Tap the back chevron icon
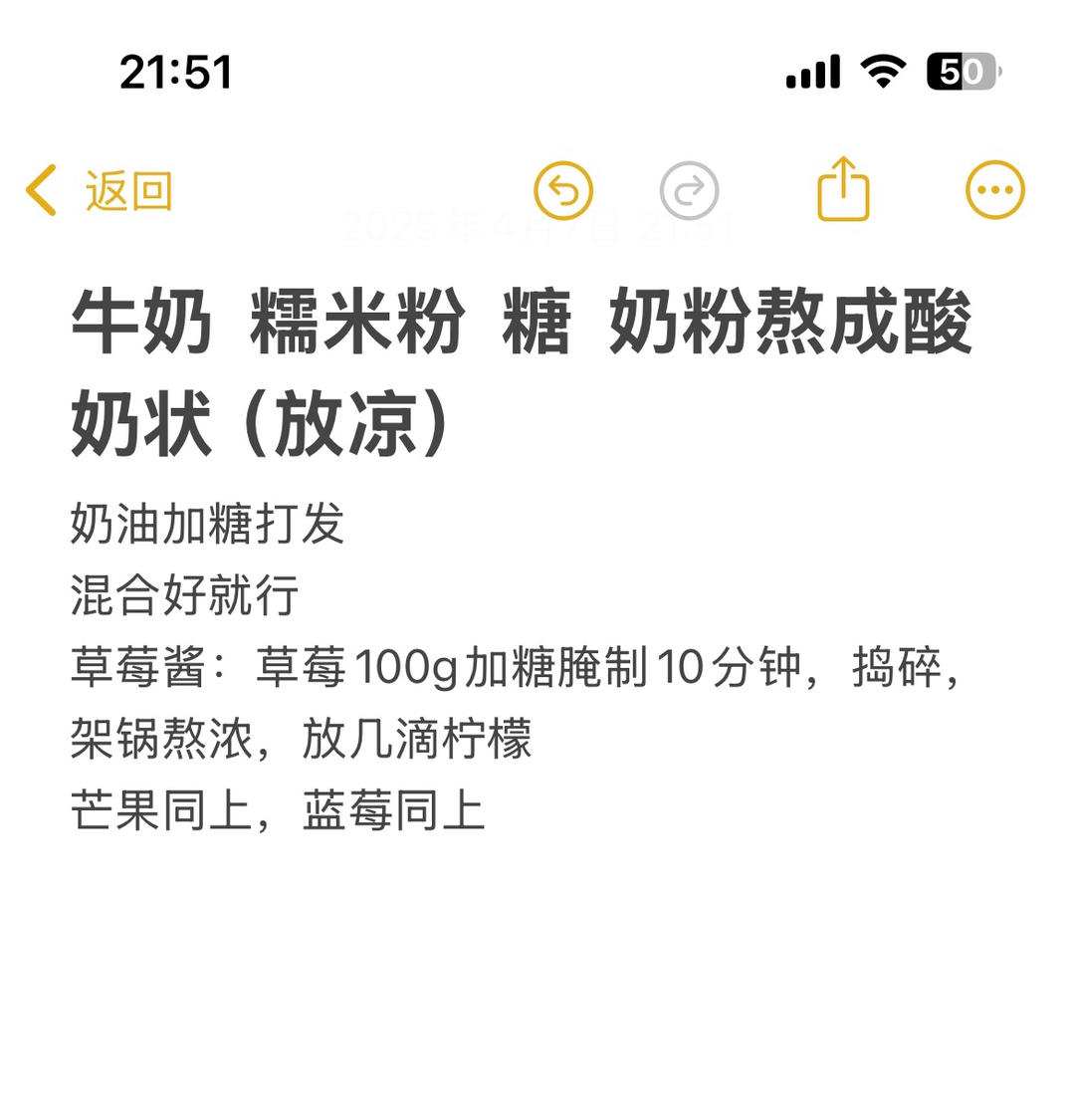This screenshot has height=1120, width=1075. tap(40, 188)
